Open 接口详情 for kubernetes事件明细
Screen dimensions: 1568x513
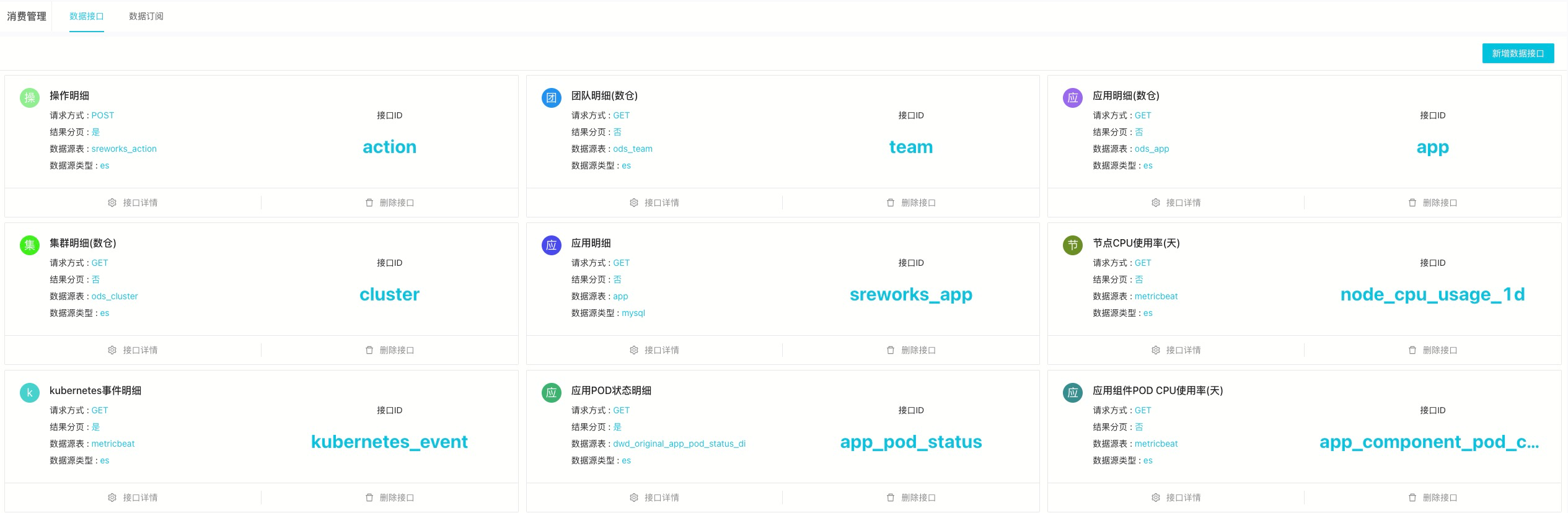pyautogui.click(x=133, y=498)
